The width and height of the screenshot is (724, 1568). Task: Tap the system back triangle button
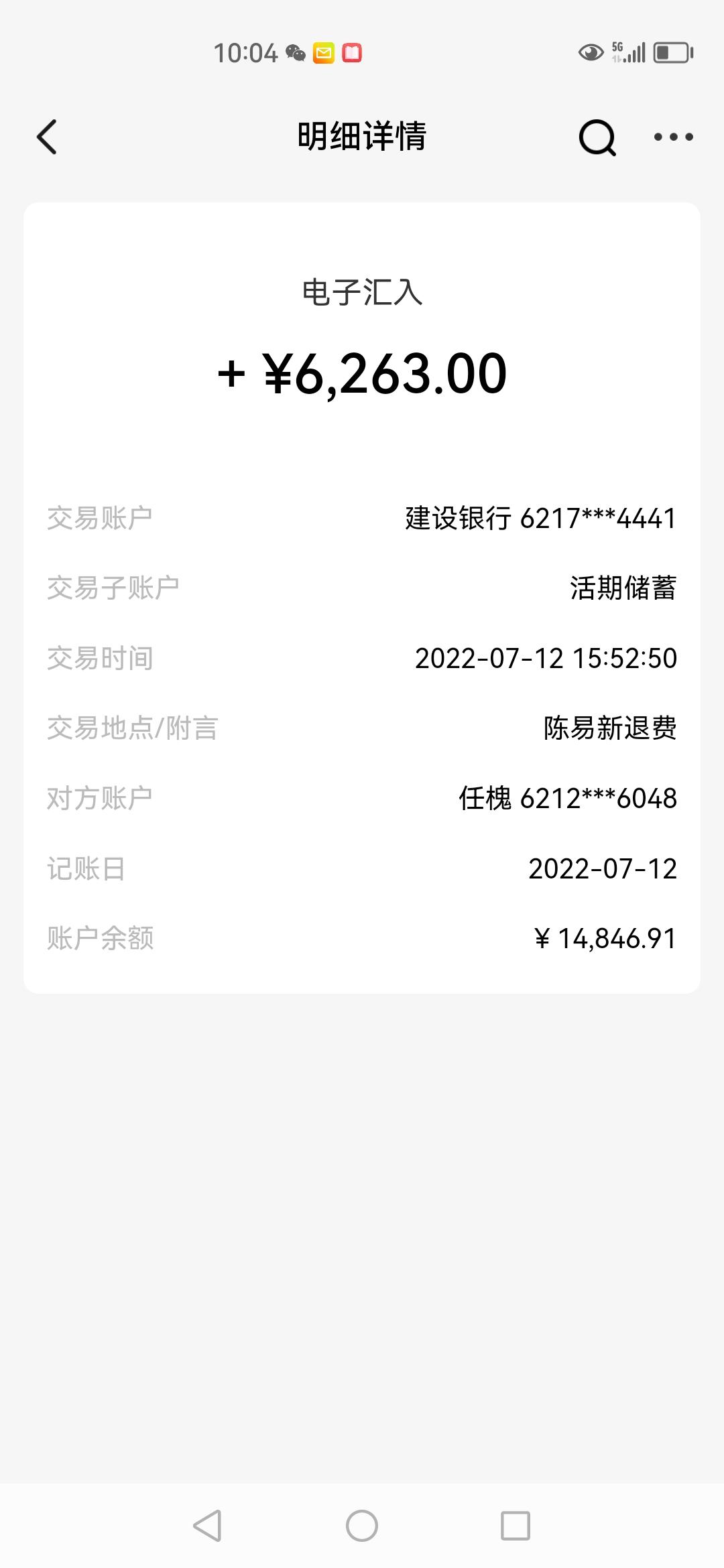pos(207,1526)
